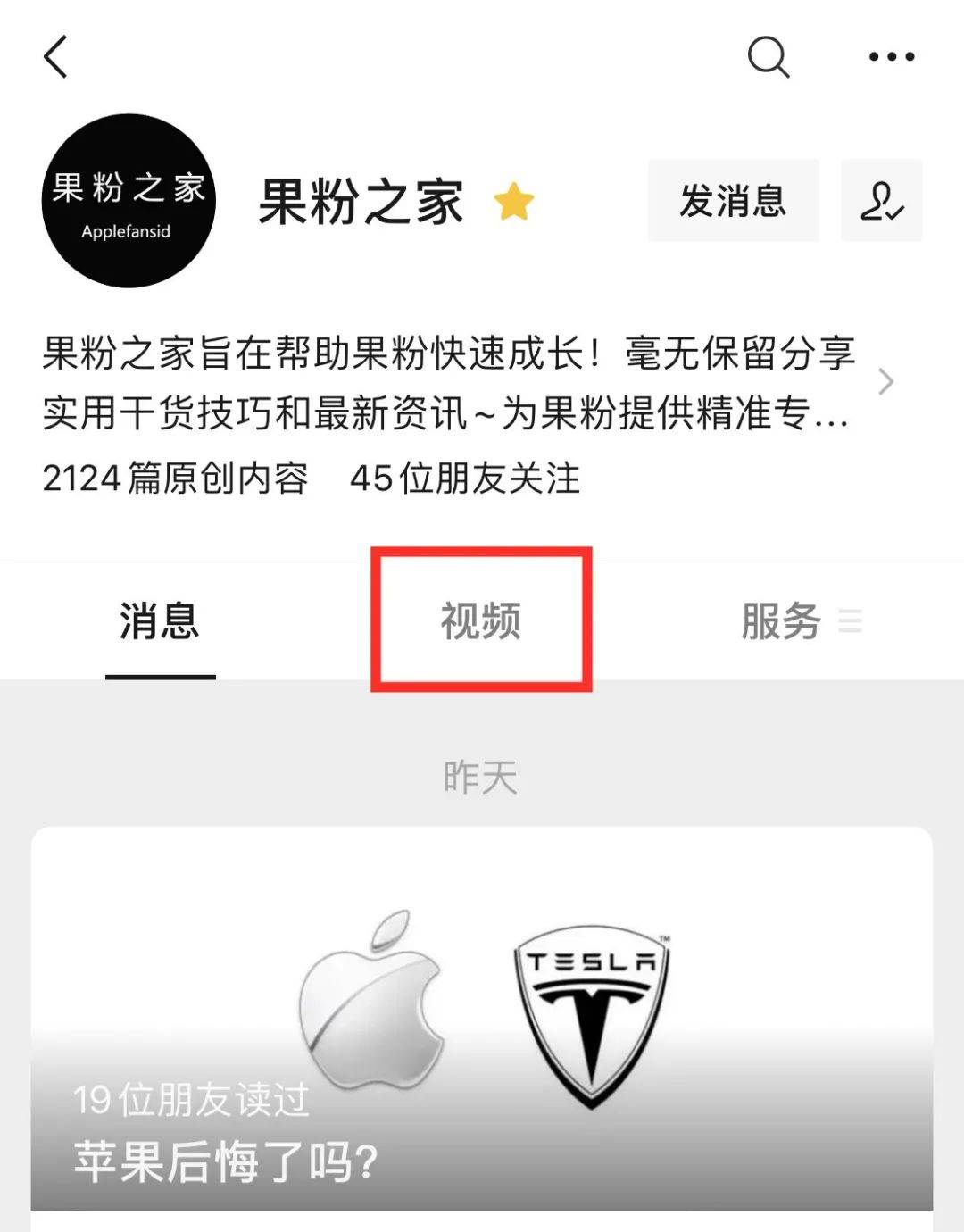Screen dimensions: 964x1232
Task: Switch to the 服务 tab
Action: 778,622
